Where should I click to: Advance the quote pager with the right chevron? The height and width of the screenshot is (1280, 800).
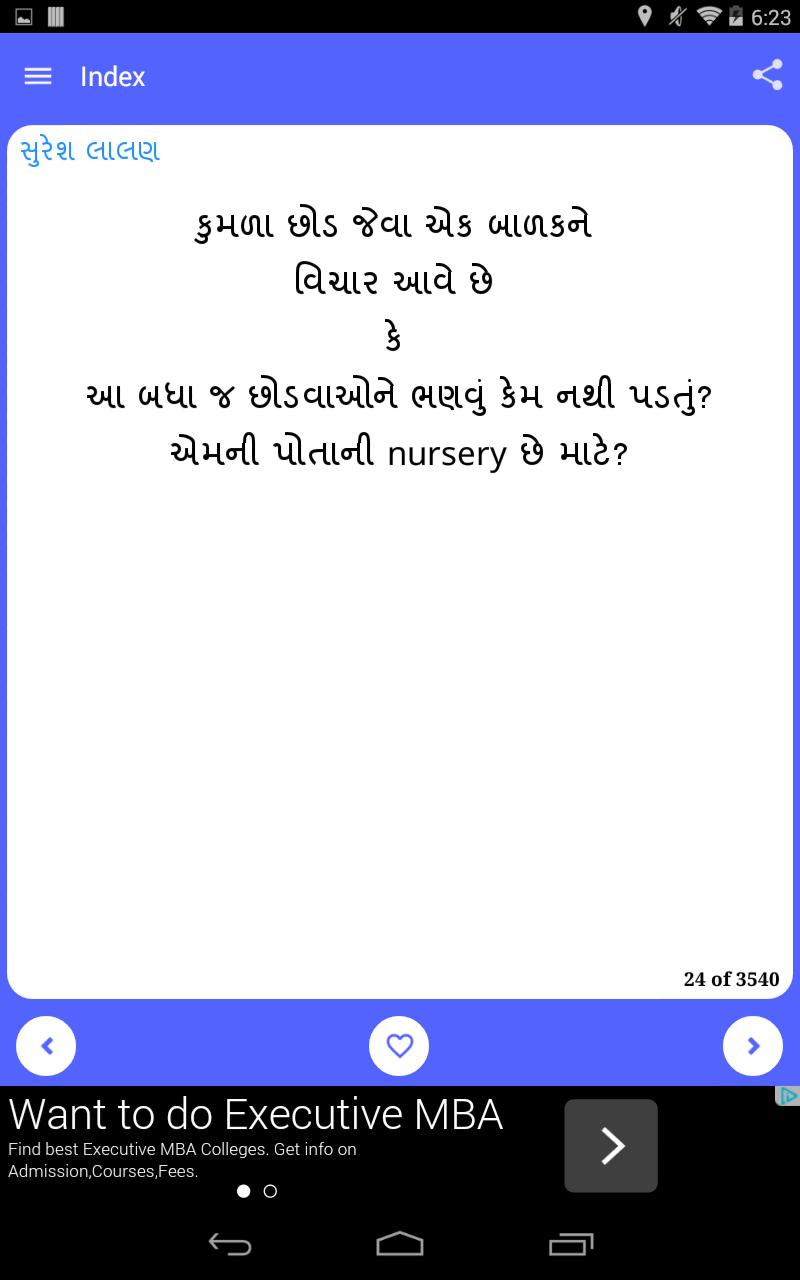pyautogui.click(x=753, y=1045)
